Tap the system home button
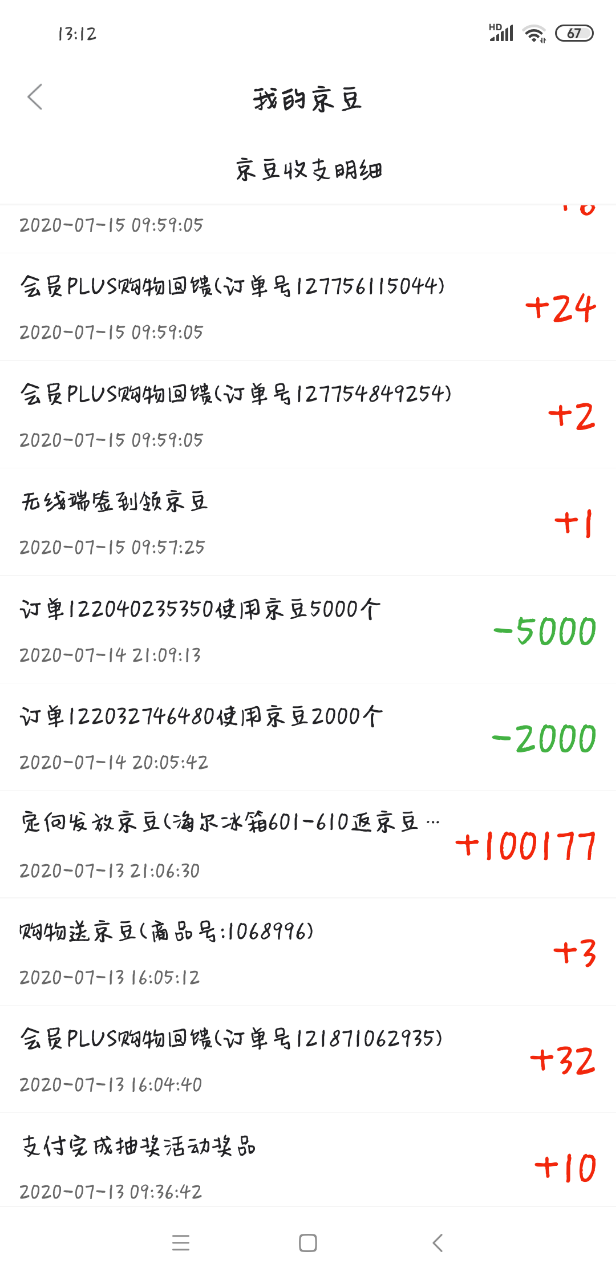 (308, 1243)
